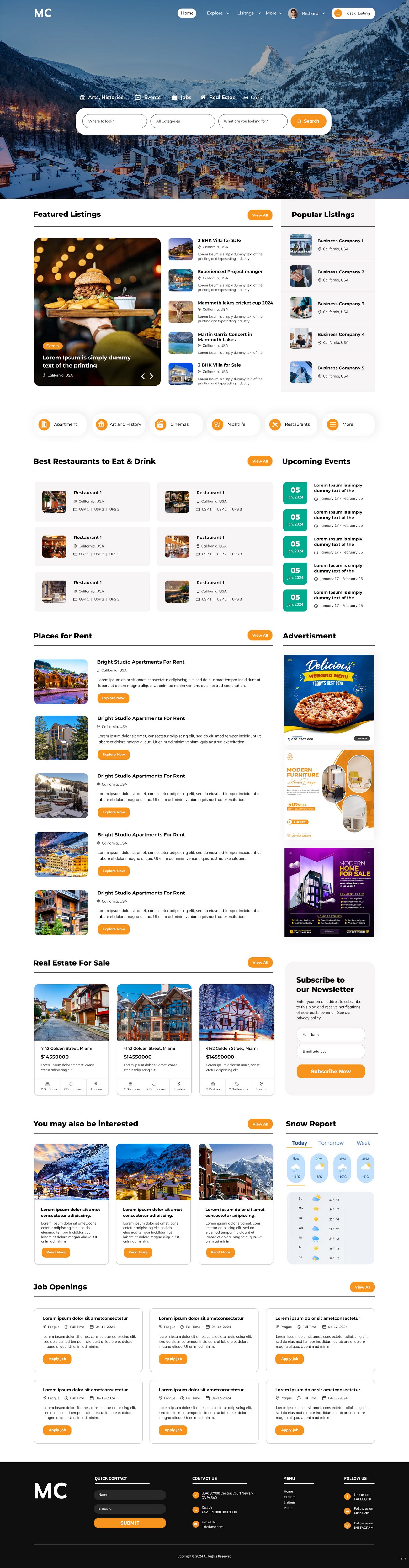This screenshot has height=1568, width=409.
Task: Open Richard's profile menu
Action: point(310,13)
